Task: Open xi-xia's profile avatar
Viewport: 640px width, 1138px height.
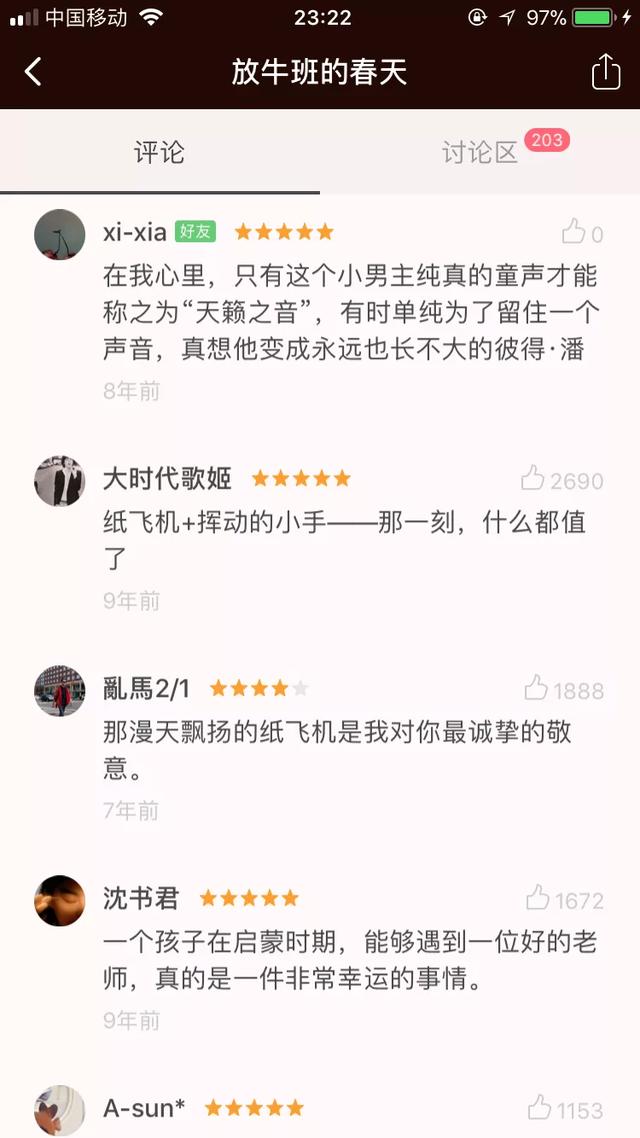Action: tap(60, 234)
